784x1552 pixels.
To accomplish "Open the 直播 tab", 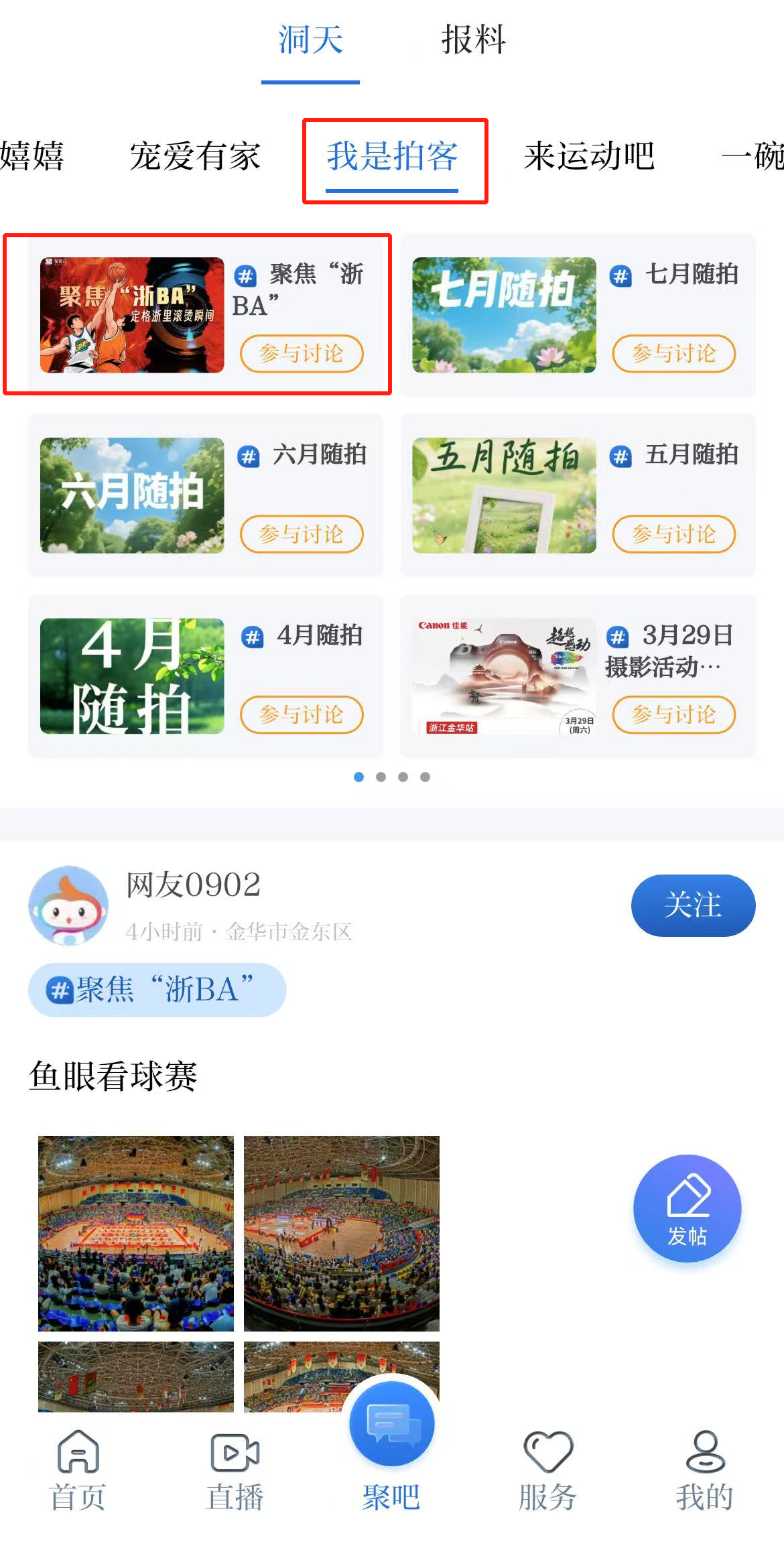I will 235,1470.
